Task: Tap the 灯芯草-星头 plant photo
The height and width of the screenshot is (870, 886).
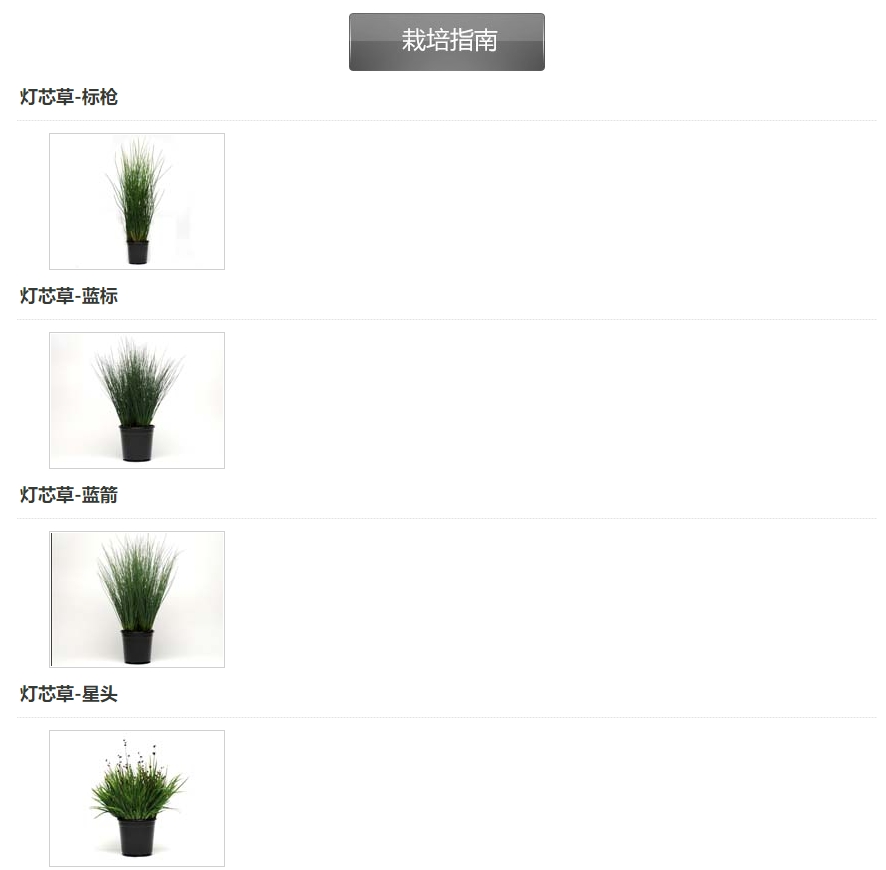Action: (x=137, y=798)
